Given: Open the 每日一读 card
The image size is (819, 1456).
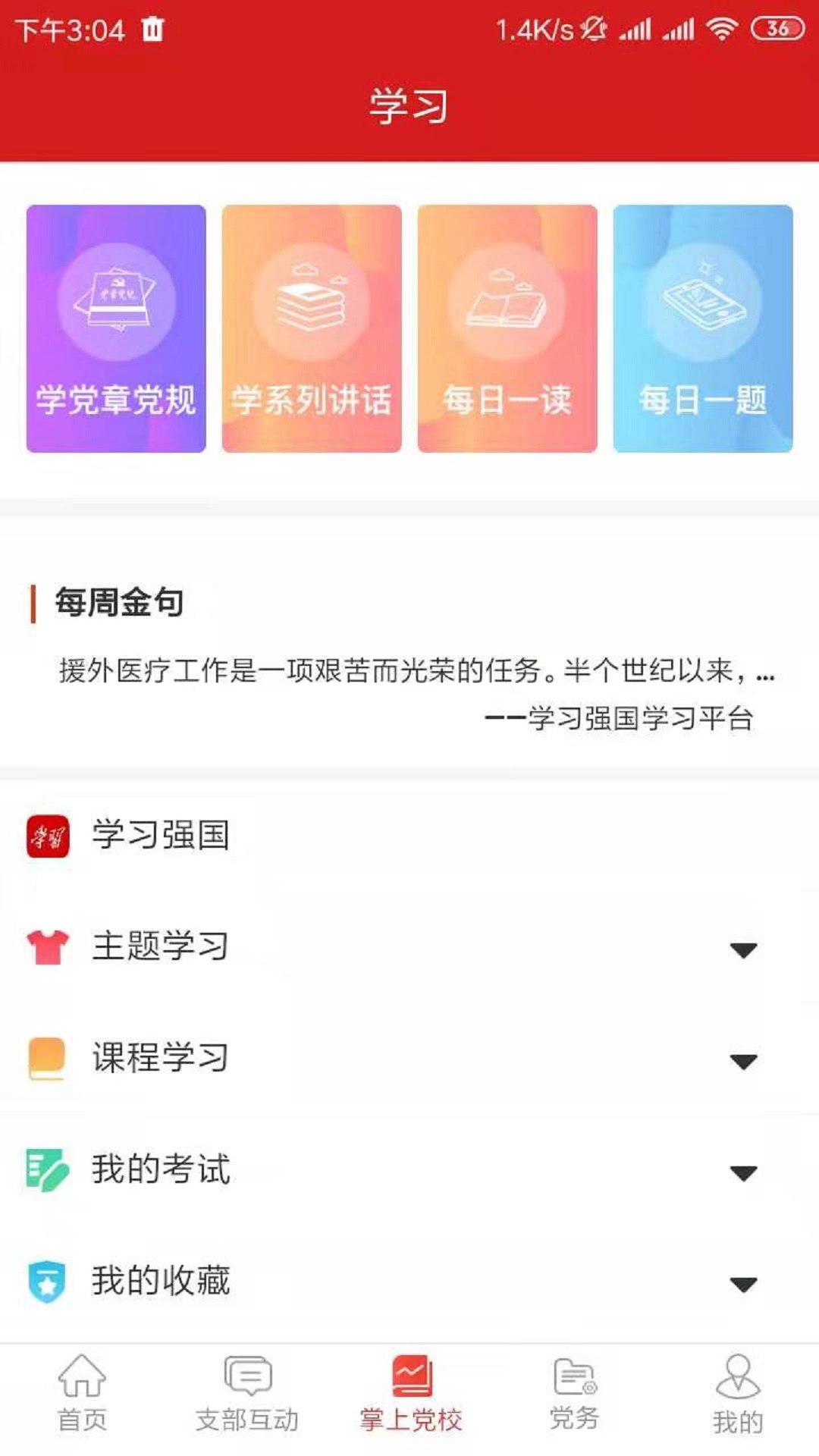Looking at the screenshot, I should coord(507,328).
